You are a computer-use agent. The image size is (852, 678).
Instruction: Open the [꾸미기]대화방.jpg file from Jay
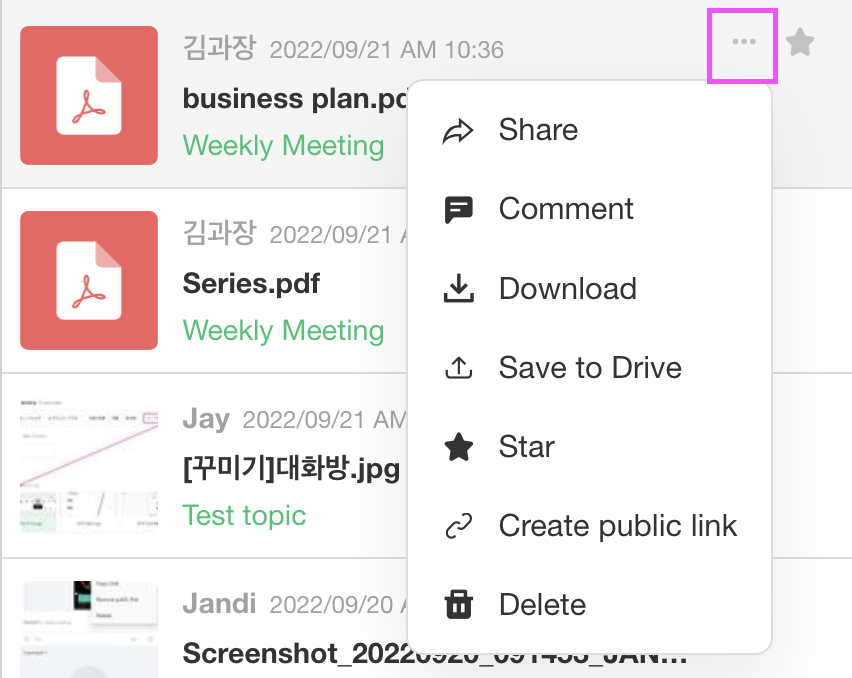coord(291,468)
